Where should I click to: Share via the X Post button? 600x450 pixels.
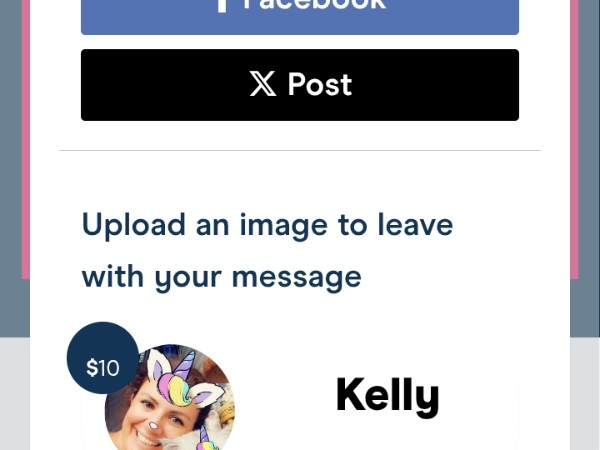(300, 85)
